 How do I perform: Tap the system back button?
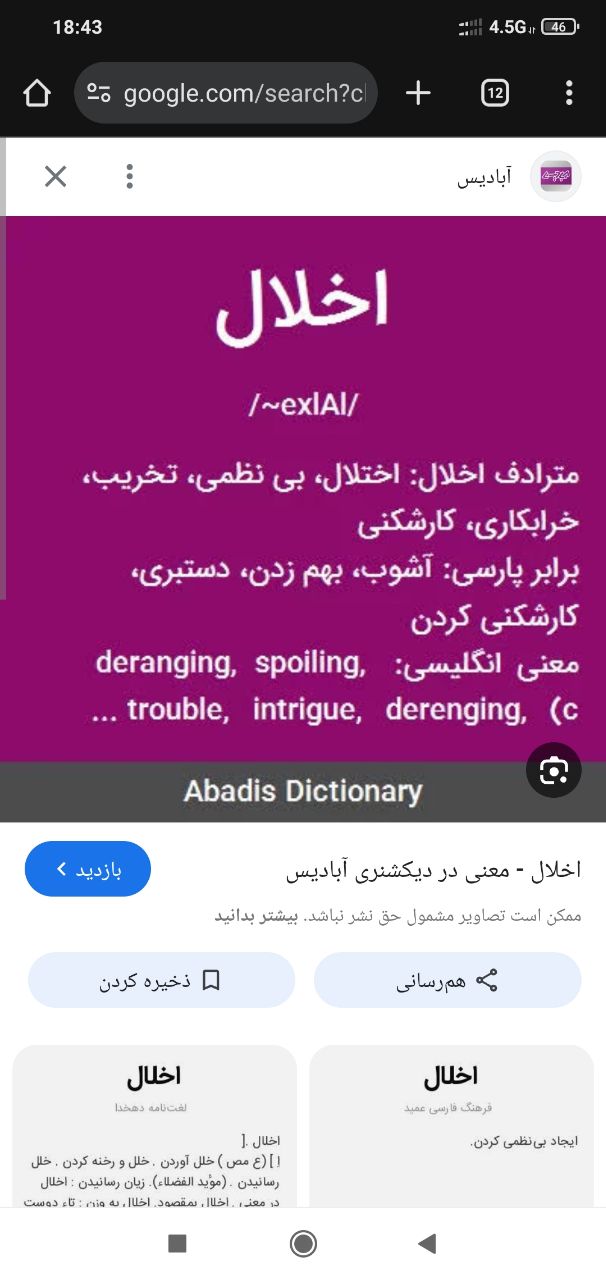427,1243
